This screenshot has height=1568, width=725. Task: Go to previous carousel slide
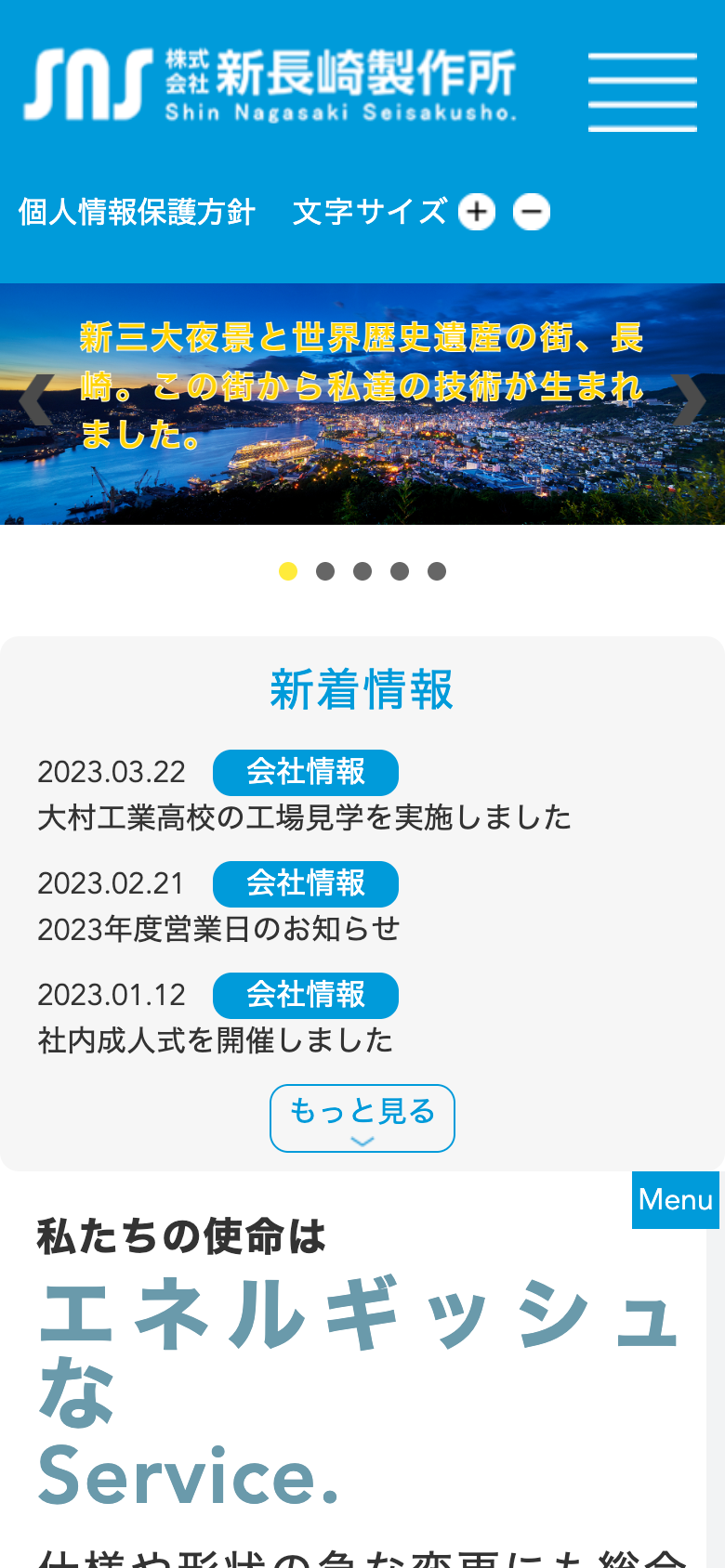pyautogui.click(x=35, y=400)
